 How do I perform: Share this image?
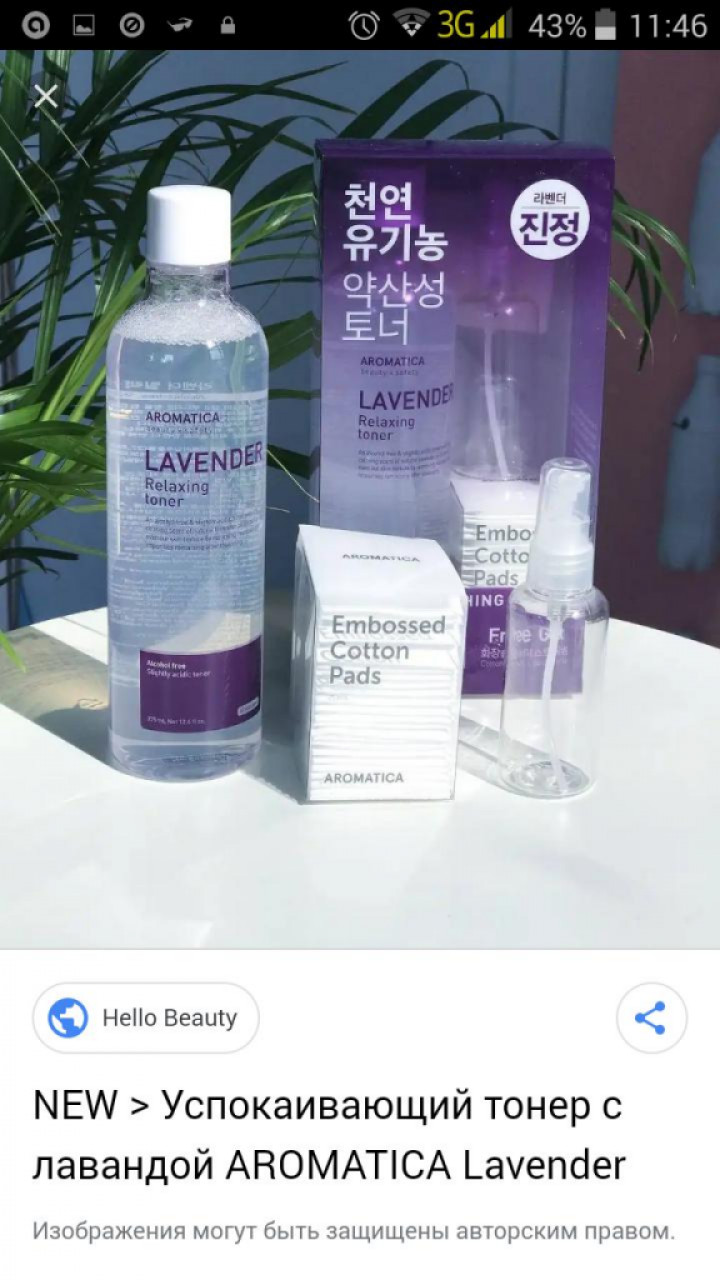pyautogui.click(x=651, y=1018)
